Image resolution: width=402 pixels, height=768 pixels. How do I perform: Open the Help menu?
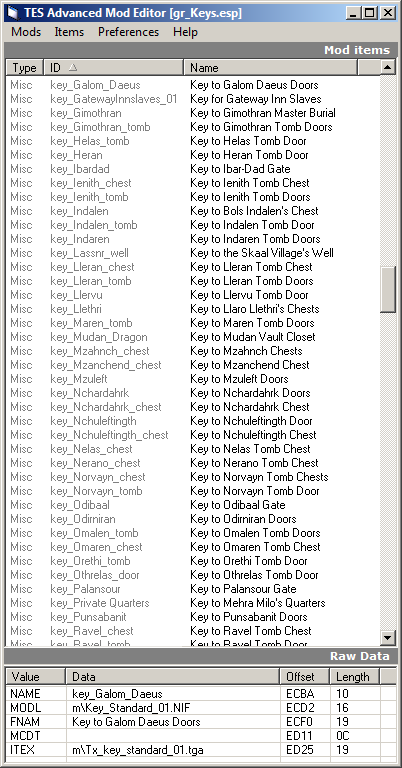point(185,32)
